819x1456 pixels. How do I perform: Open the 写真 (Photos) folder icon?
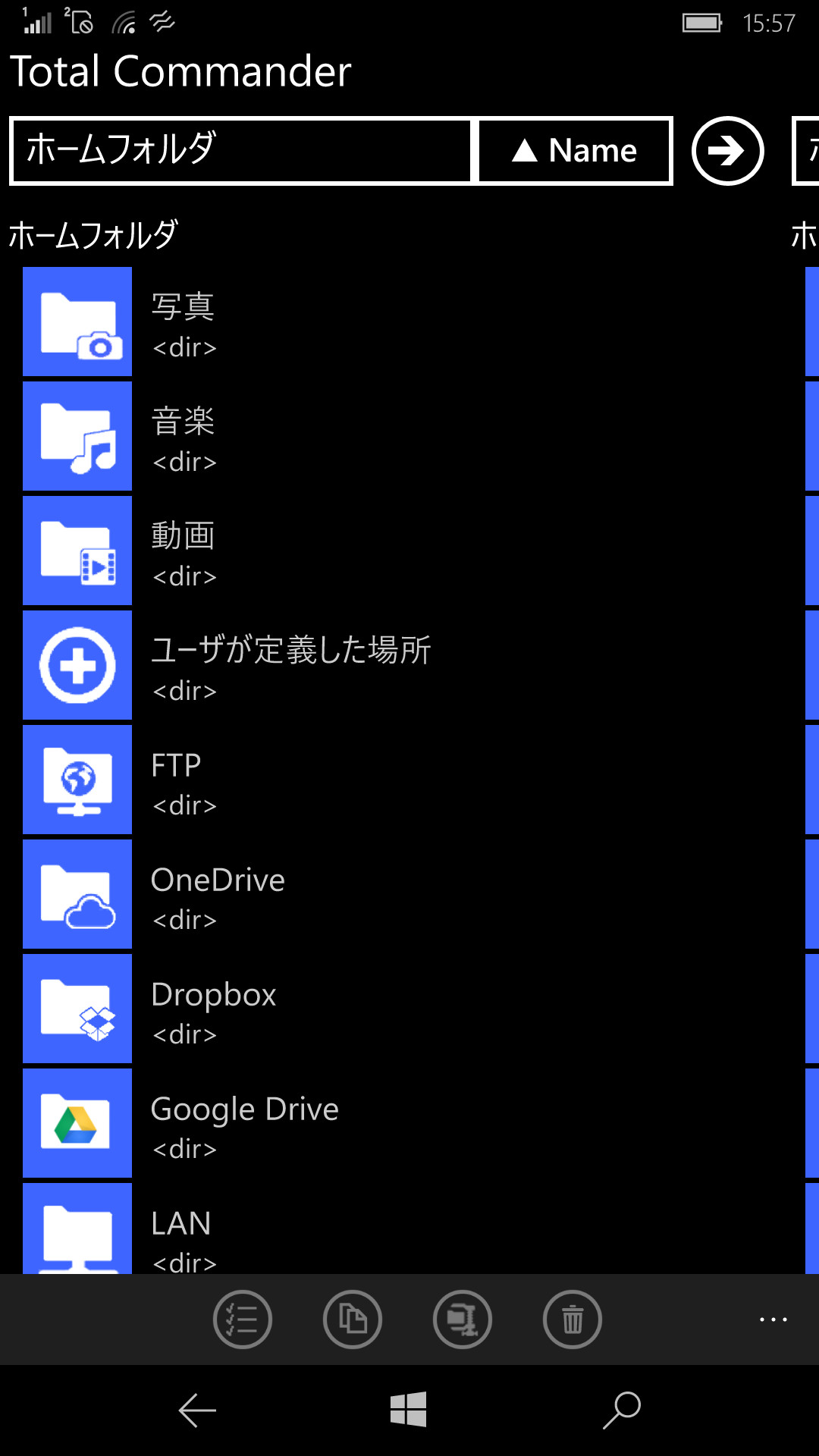[77, 322]
